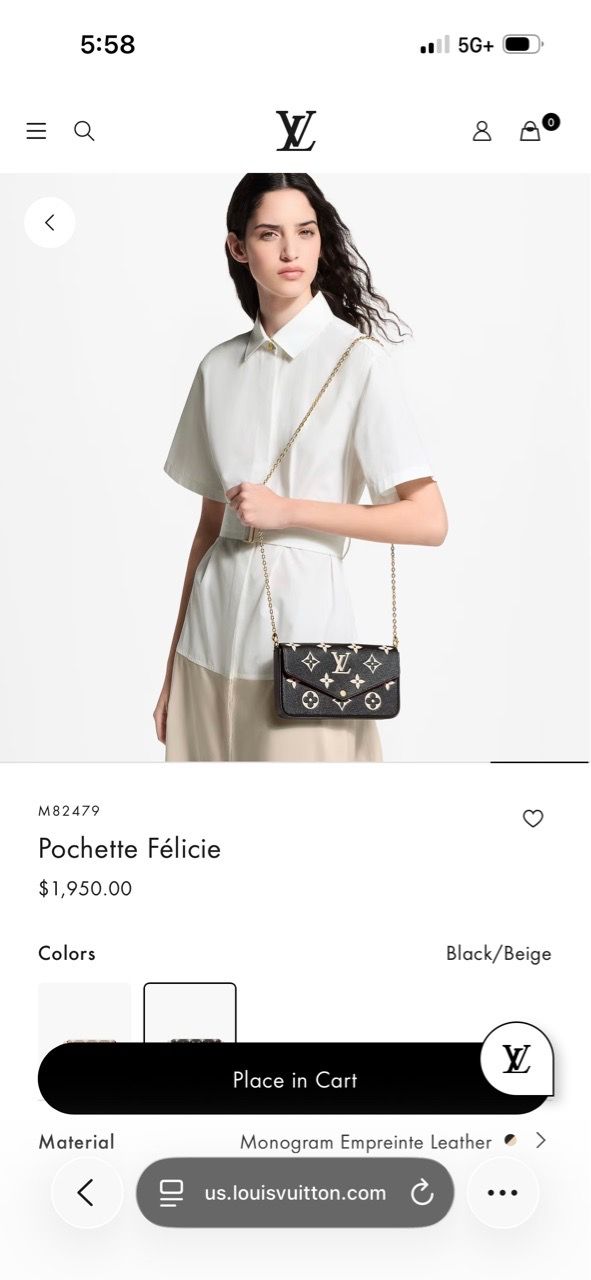Open the us.louisvuitton.com address bar

pos(295,1192)
